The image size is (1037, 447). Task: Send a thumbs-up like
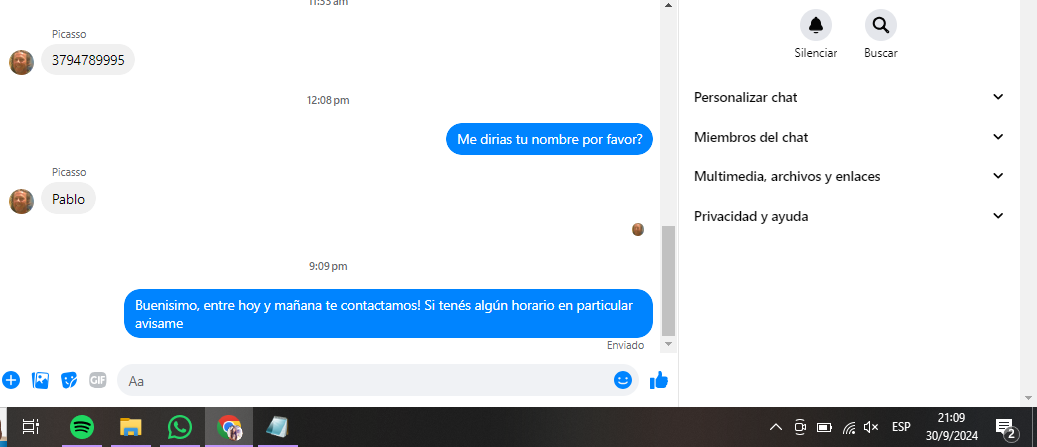tap(658, 380)
